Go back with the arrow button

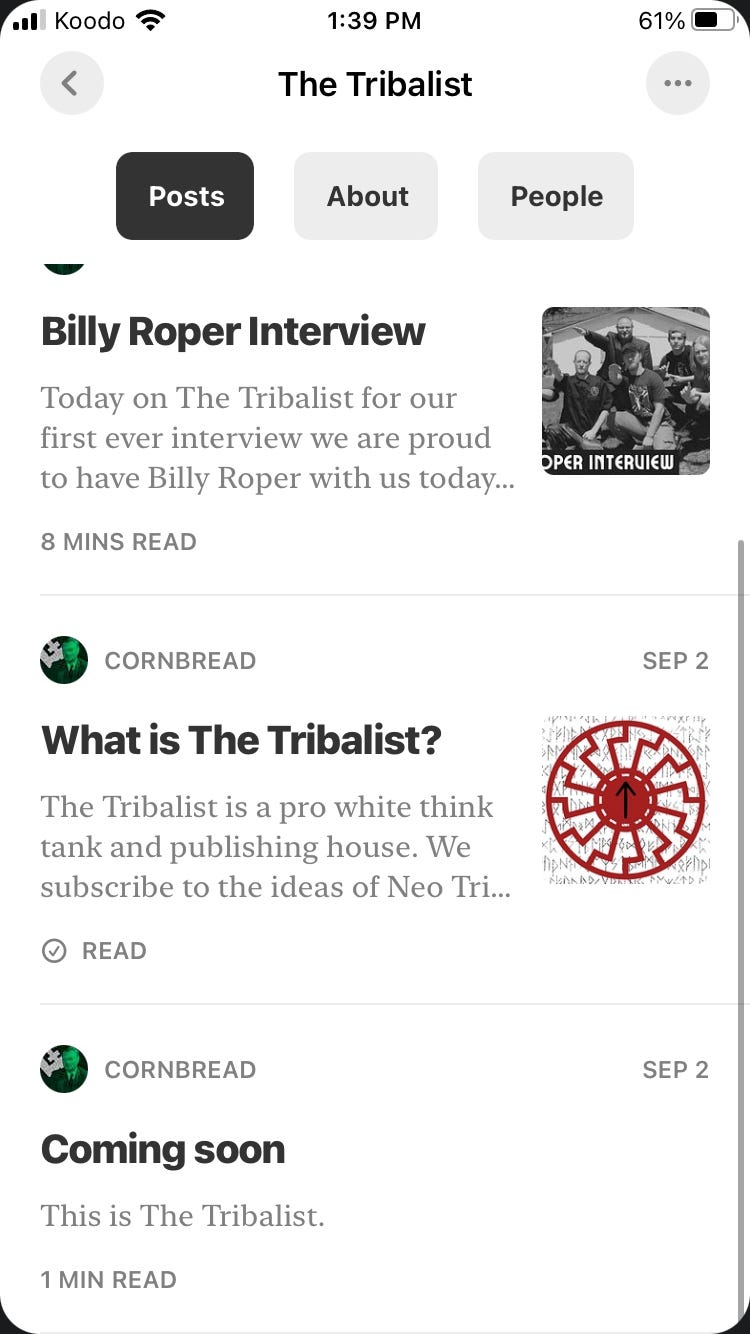(72, 83)
